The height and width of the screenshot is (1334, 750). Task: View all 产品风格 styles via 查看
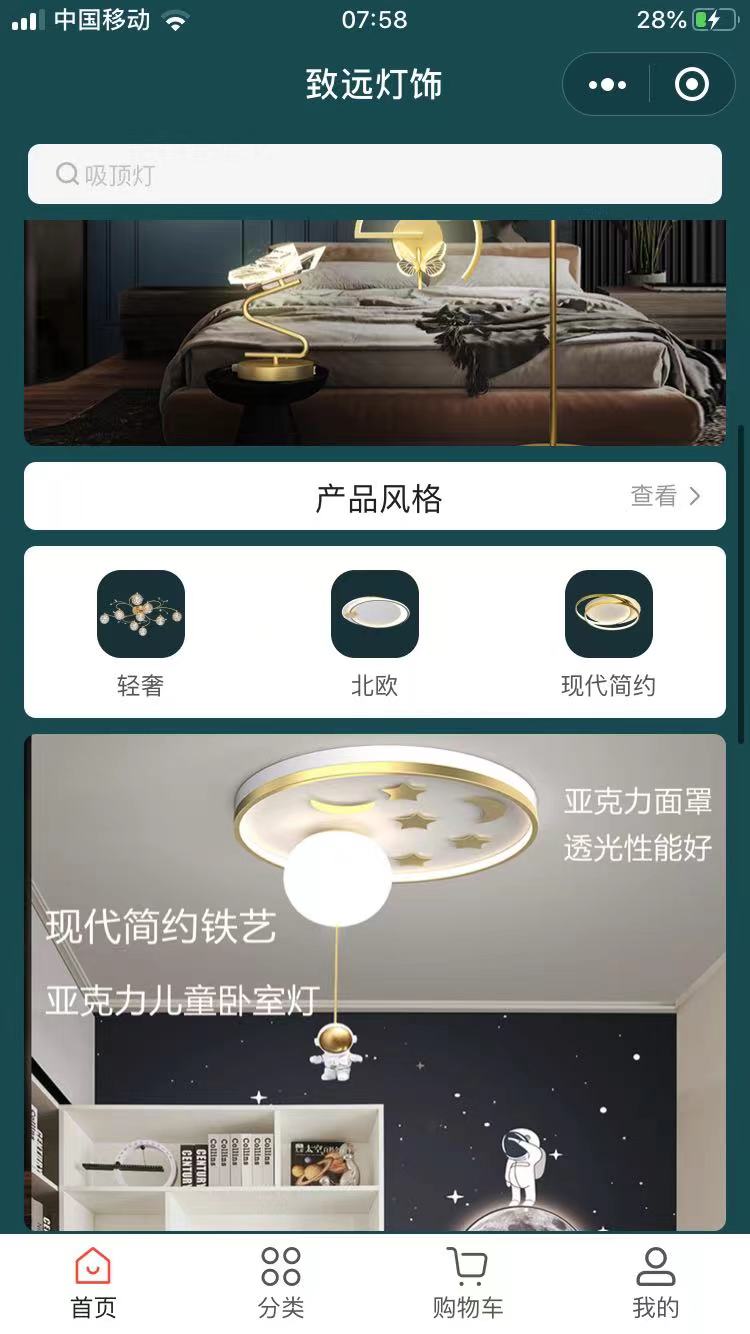[x=665, y=496]
